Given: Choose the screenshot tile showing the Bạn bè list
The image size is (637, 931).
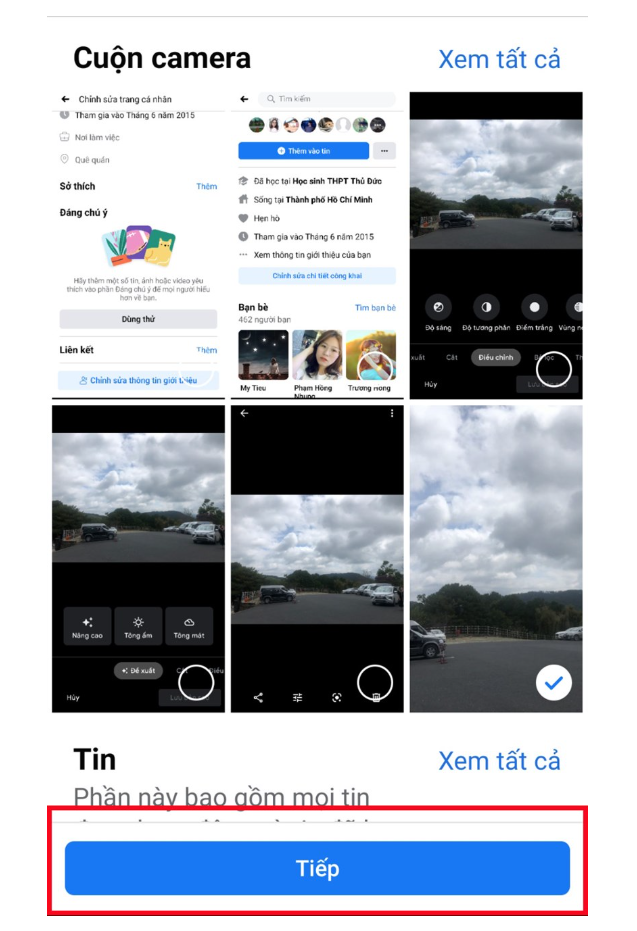Looking at the screenshot, I should tap(317, 245).
